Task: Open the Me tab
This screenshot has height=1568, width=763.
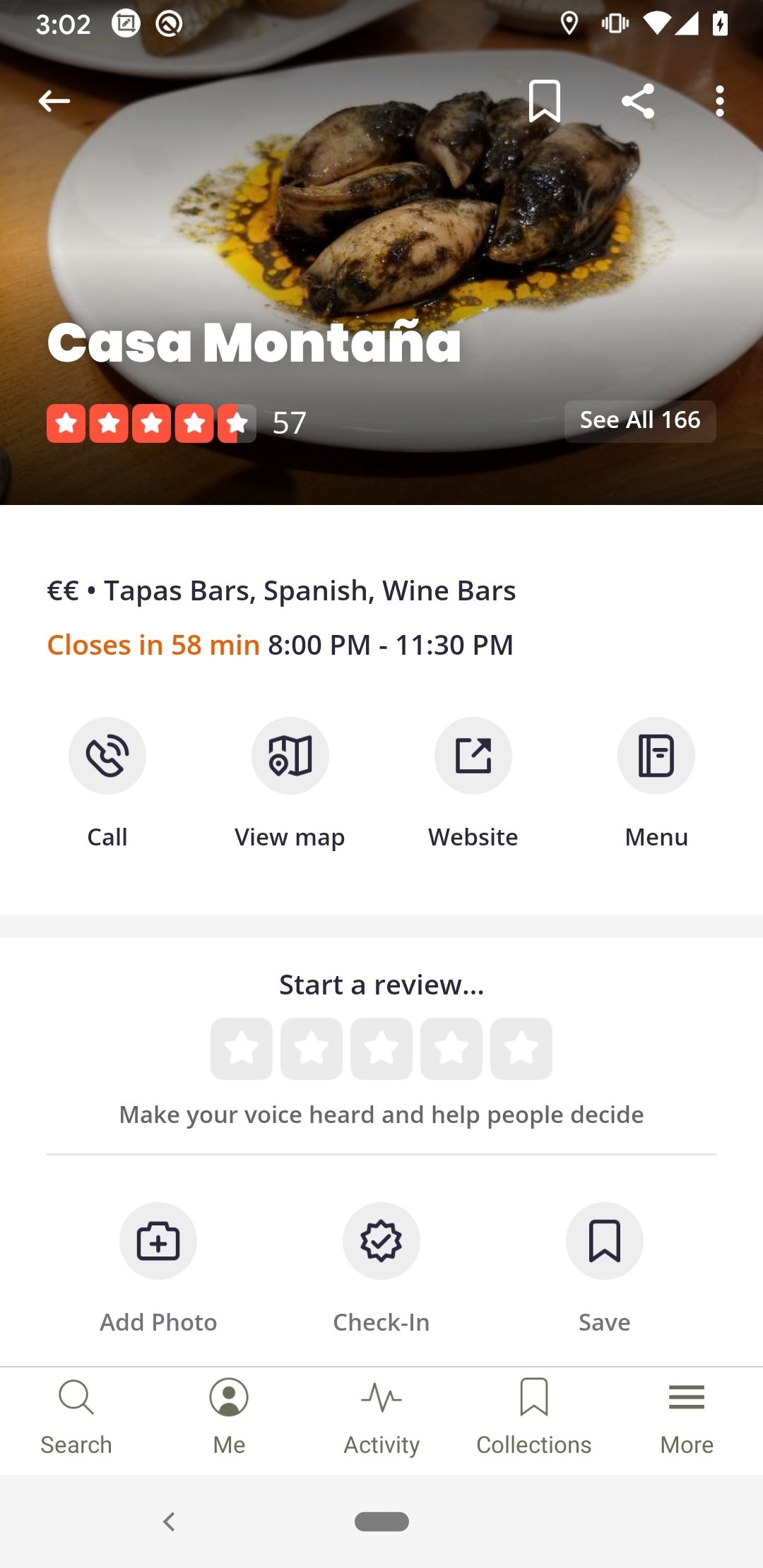Action: pos(229,1417)
